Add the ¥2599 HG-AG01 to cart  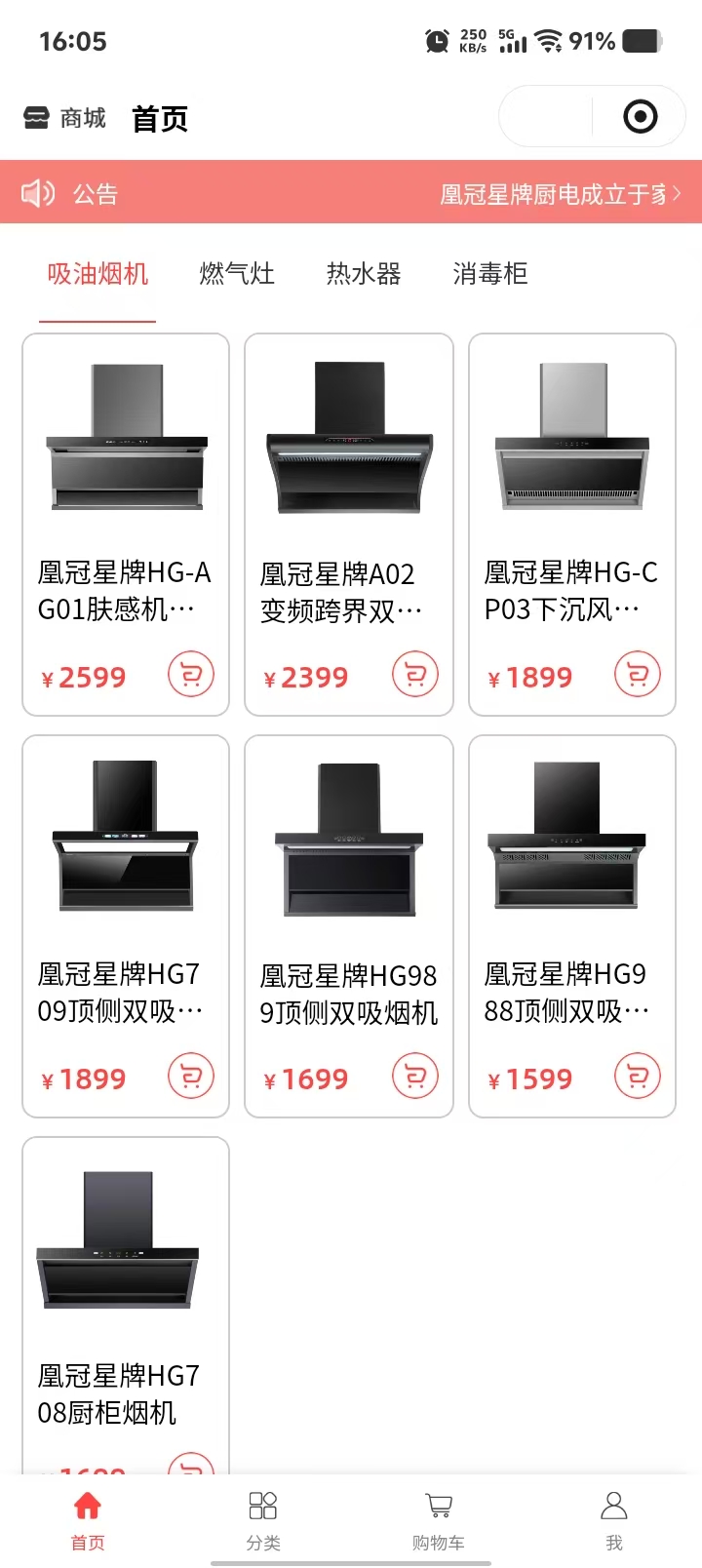191,675
